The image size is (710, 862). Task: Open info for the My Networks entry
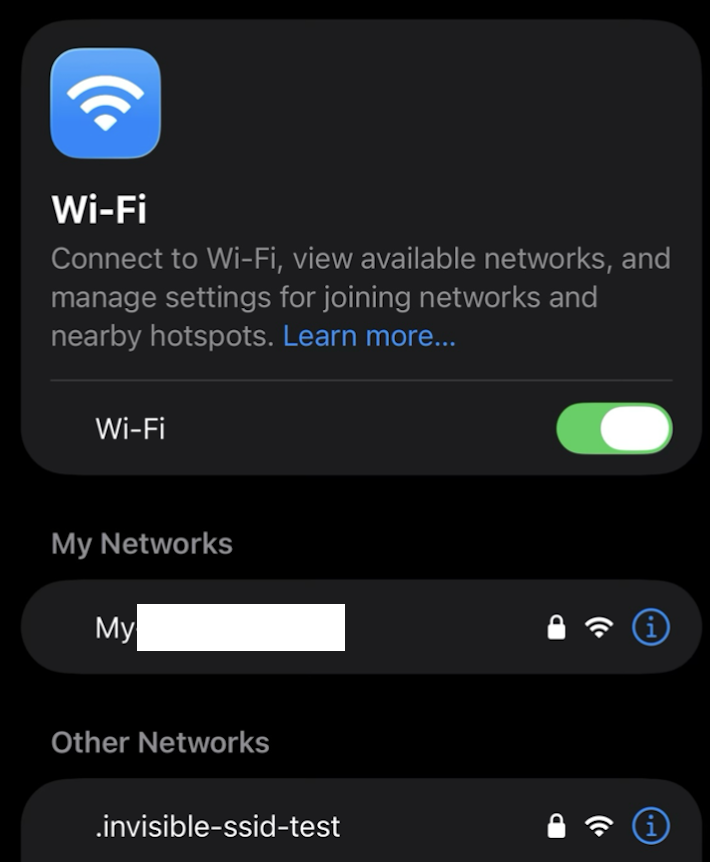point(651,628)
